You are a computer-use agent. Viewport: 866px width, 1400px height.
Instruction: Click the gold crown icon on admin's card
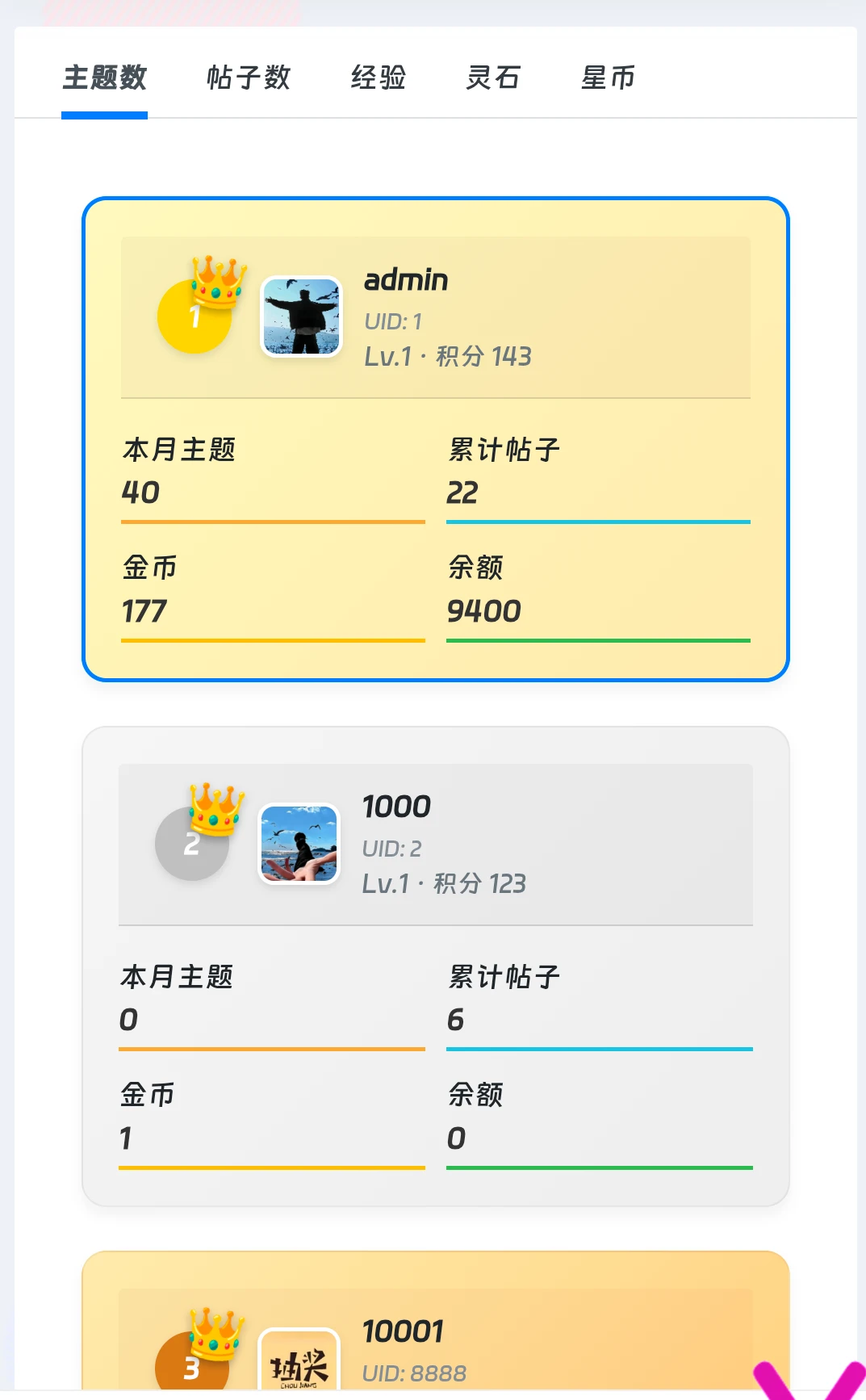click(x=218, y=283)
